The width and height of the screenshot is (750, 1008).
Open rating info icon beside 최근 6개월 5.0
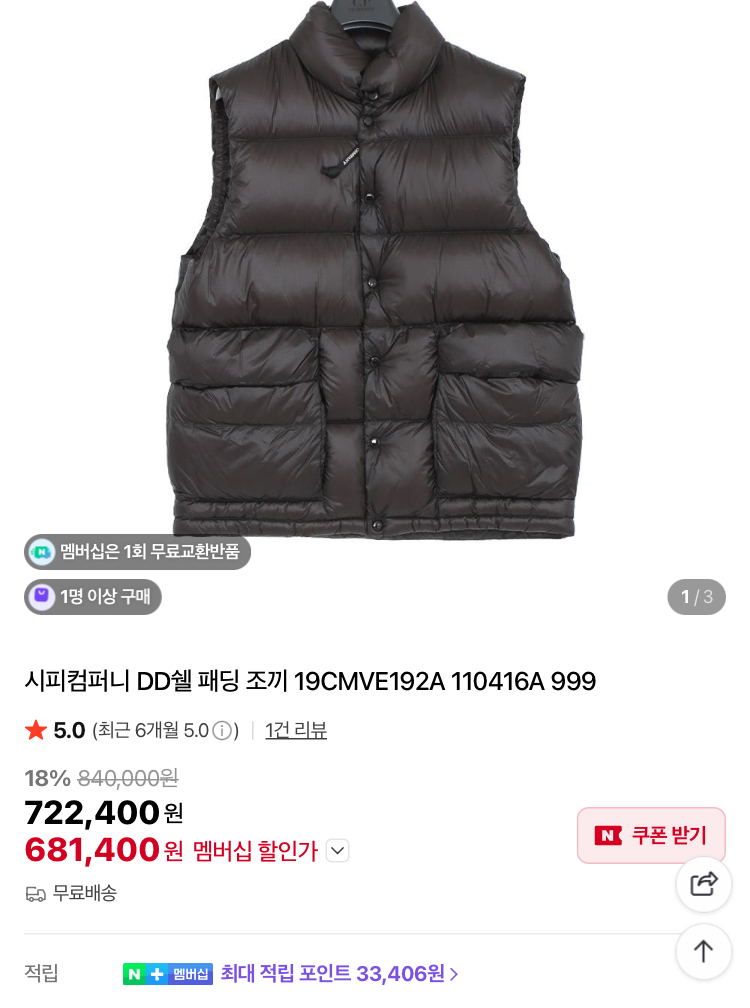point(221,731)
